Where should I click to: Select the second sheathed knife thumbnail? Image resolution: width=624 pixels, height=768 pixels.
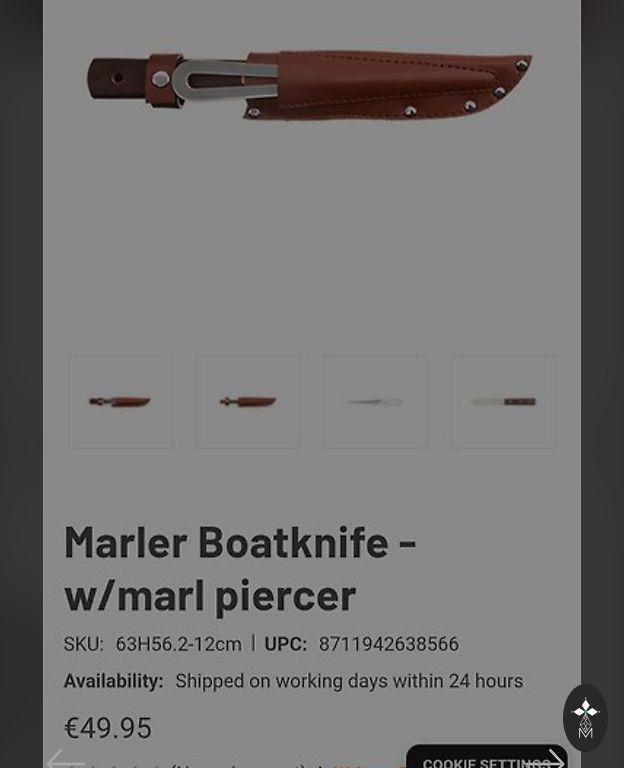[x=248, y=402]
